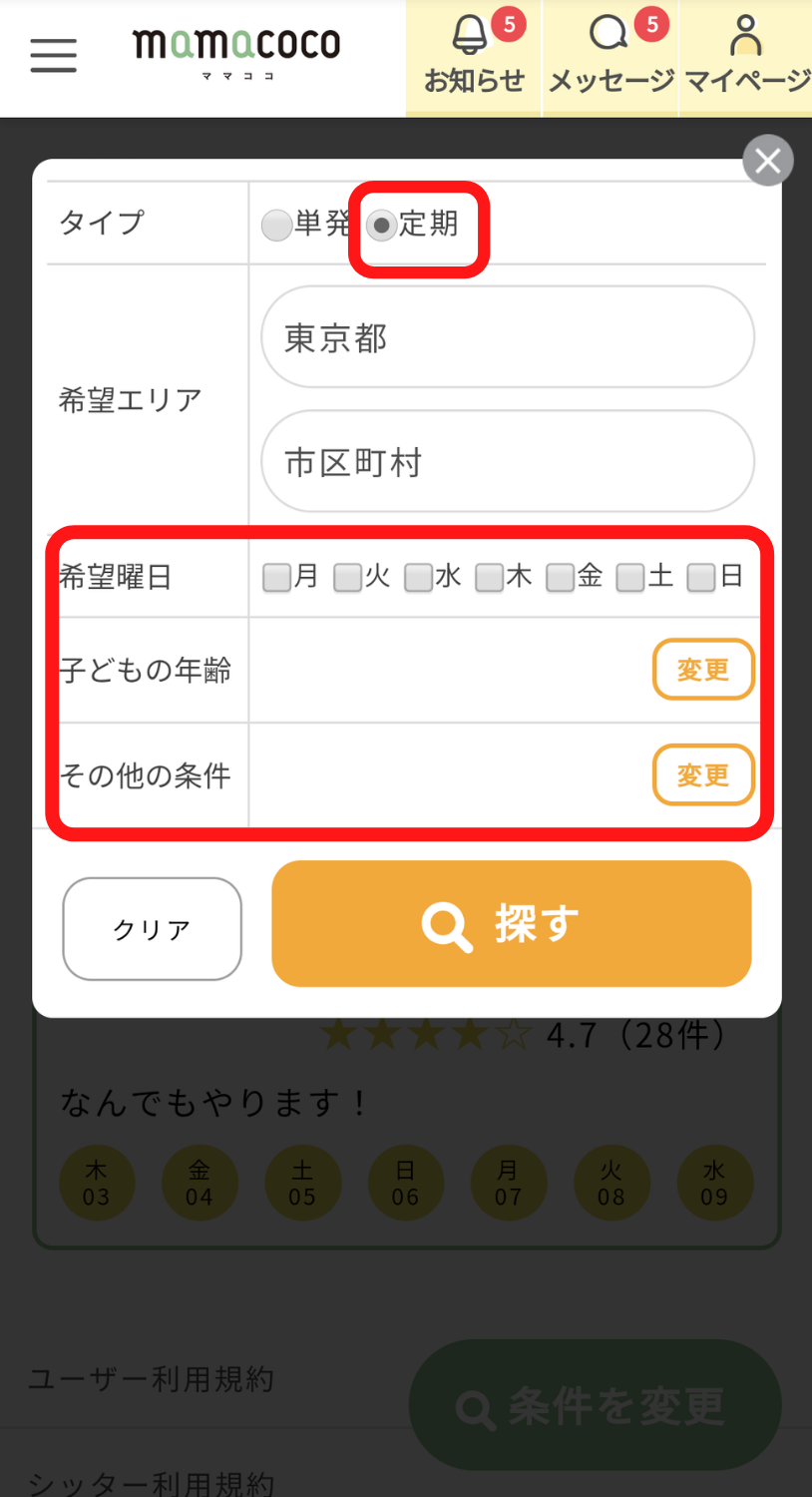This screenshot has height=1497, width=812.
Task: Select the 木03 date circle
Action: (97, 1182)
